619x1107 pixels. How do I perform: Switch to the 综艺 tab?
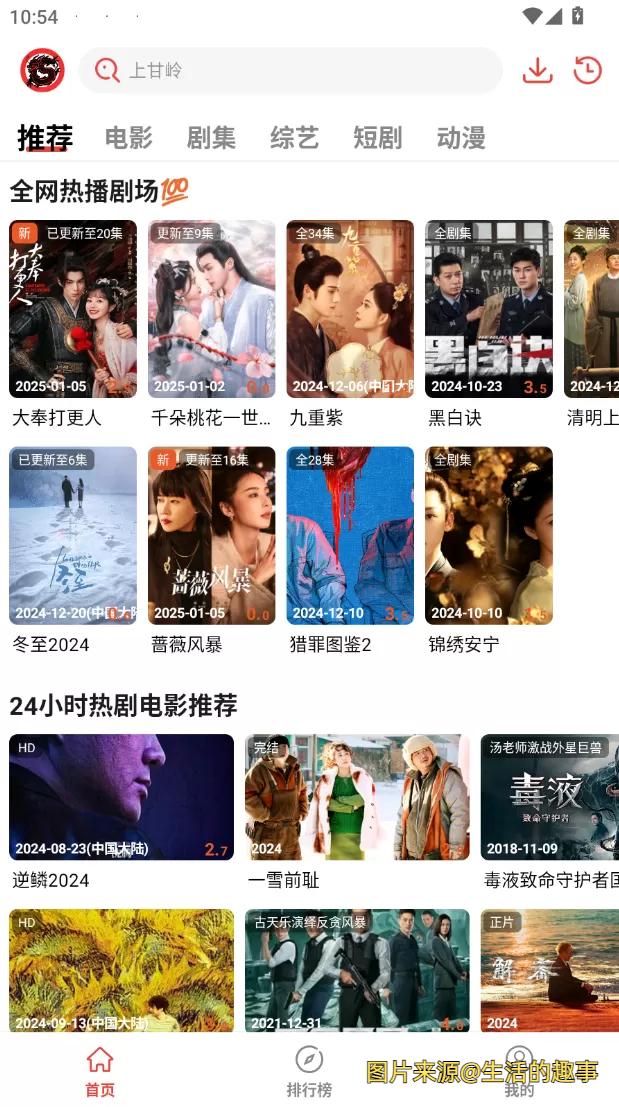pyautogui.click(x=294, y=137)
